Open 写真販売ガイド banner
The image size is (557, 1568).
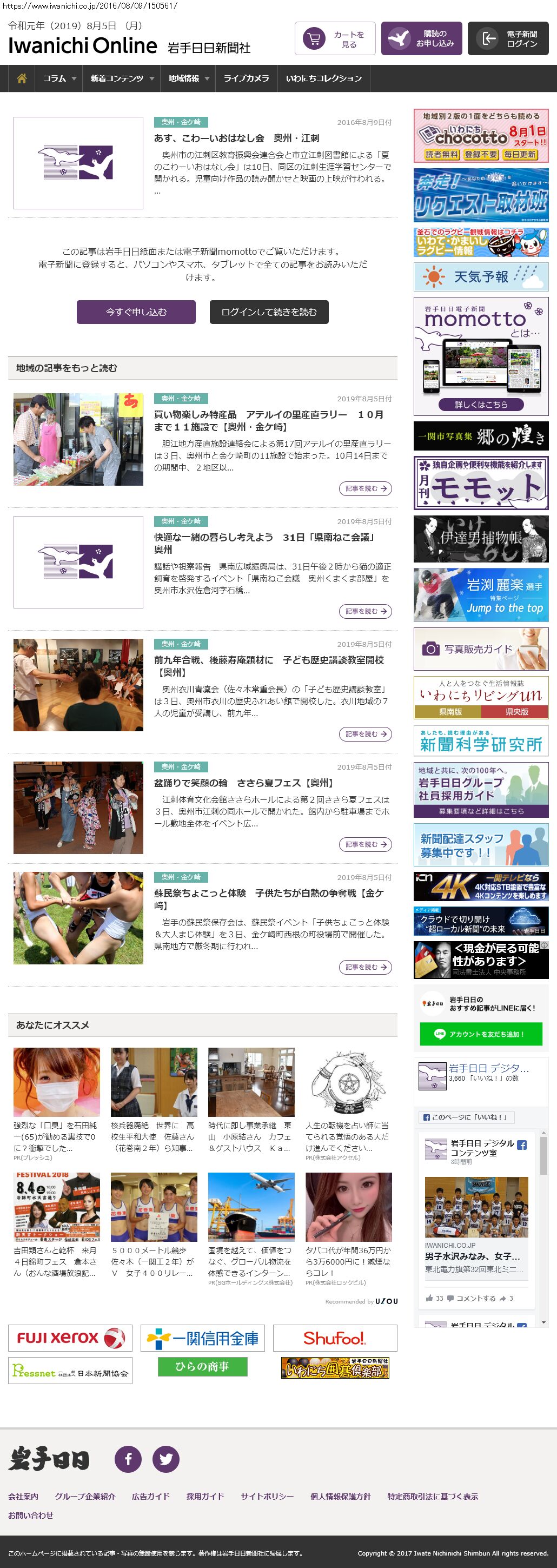[480, 649]
